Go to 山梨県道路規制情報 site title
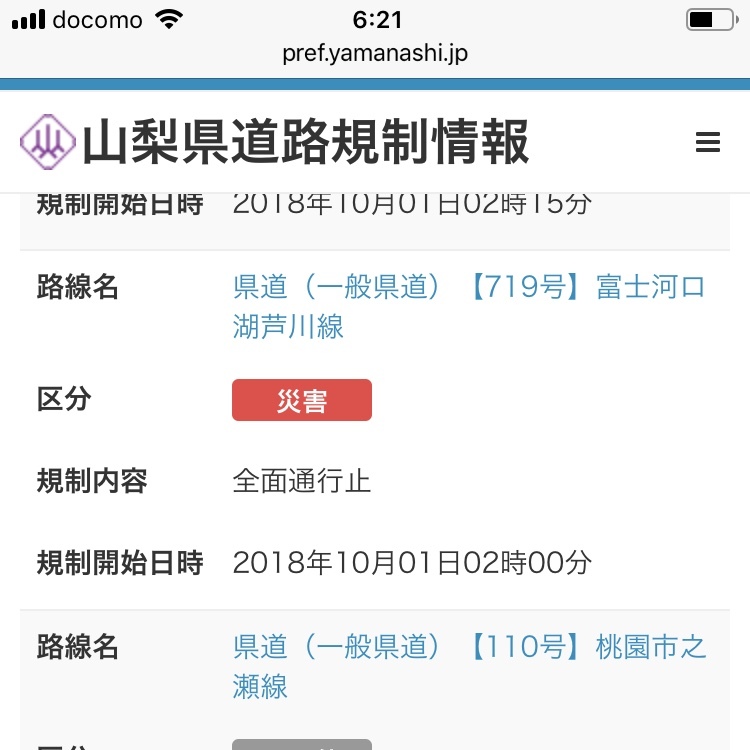The image size is (750, 750). pyautogui.click(x=305, y=142)
